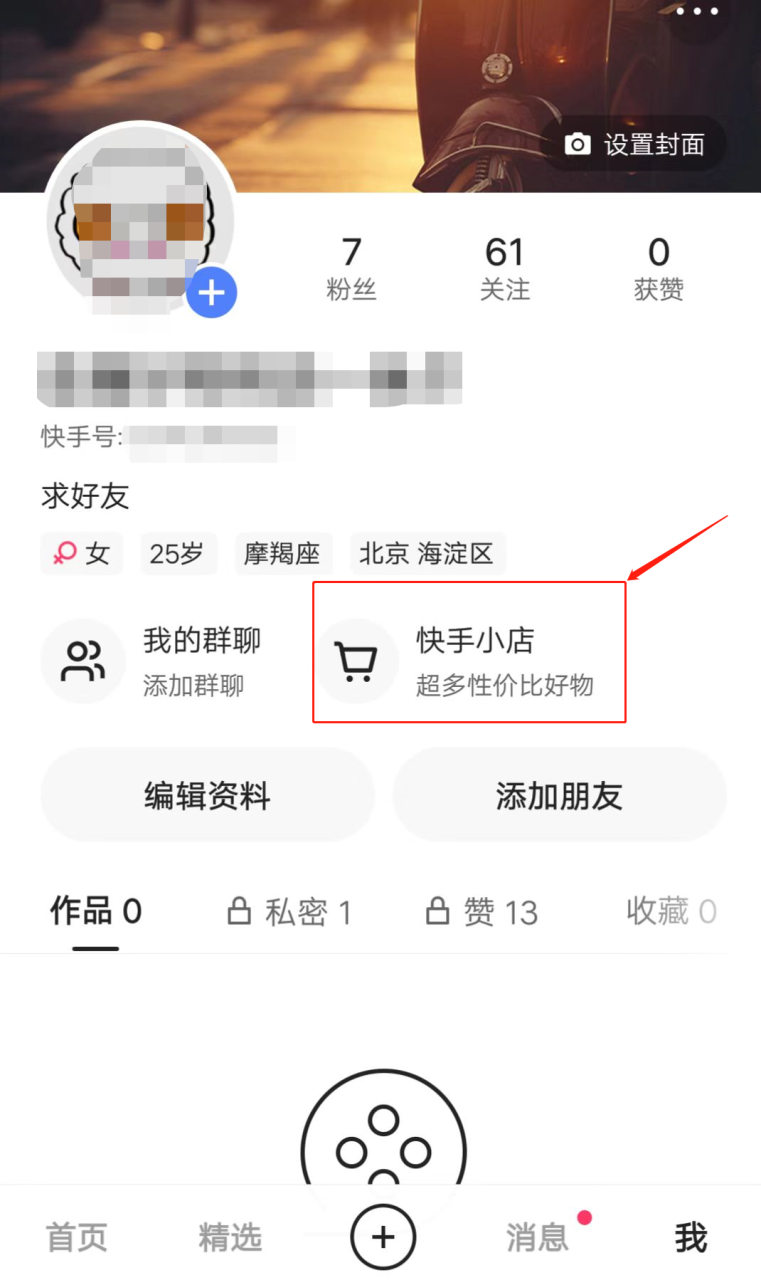This screenshot has height=1280, width=761.
Task: Open the 消息 messages tab
Action: click(537, 1238)
